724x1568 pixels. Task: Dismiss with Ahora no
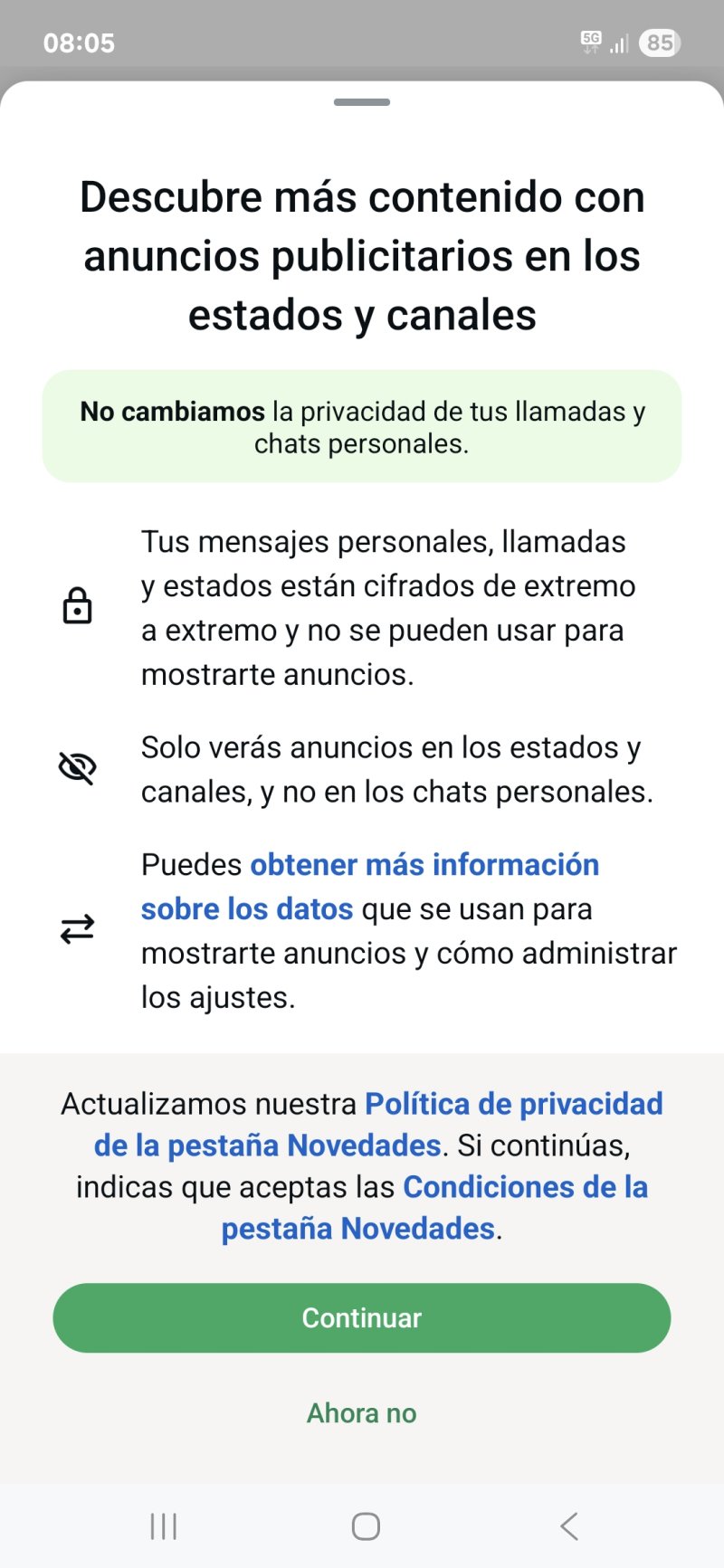click(x=362, y=1412)
